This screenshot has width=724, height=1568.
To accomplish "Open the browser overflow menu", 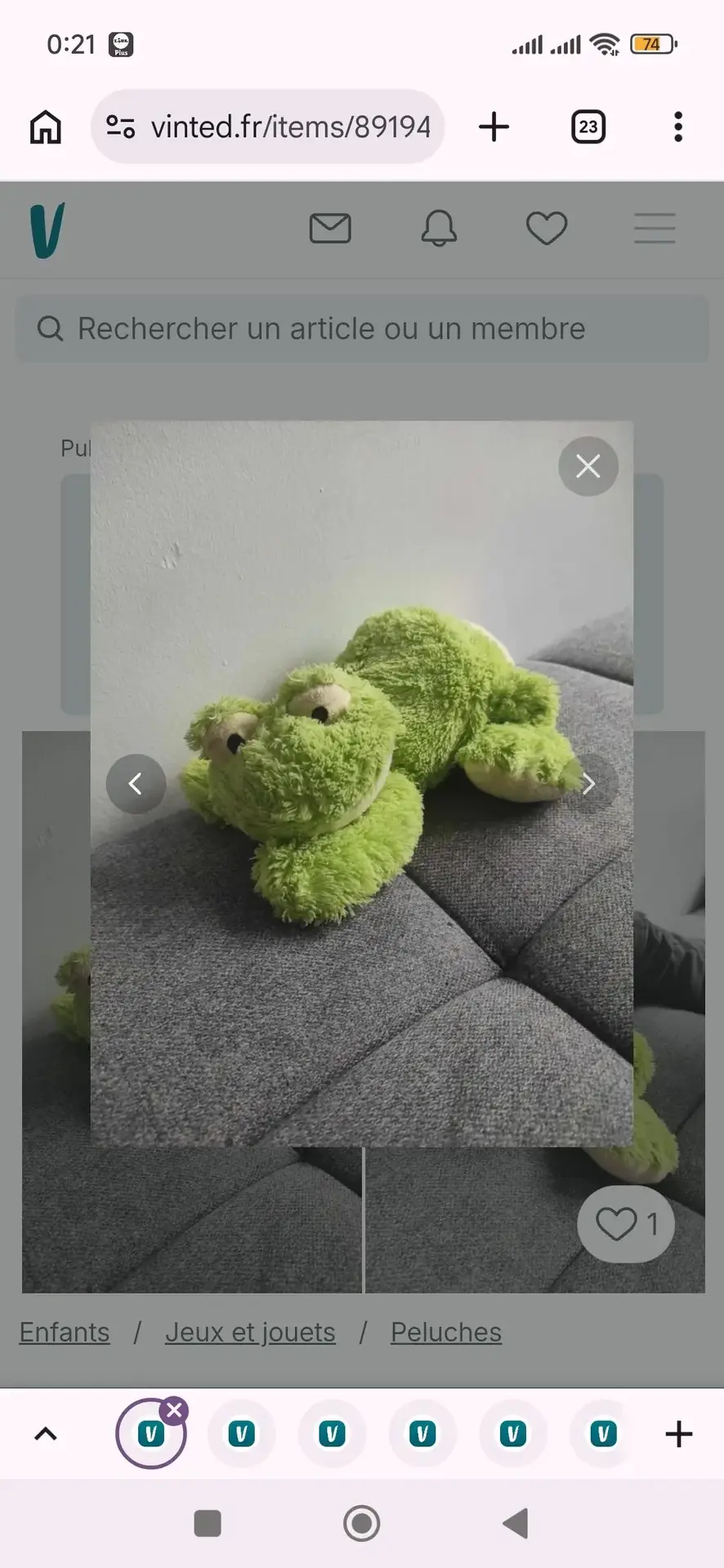I will tap(678, 127).
